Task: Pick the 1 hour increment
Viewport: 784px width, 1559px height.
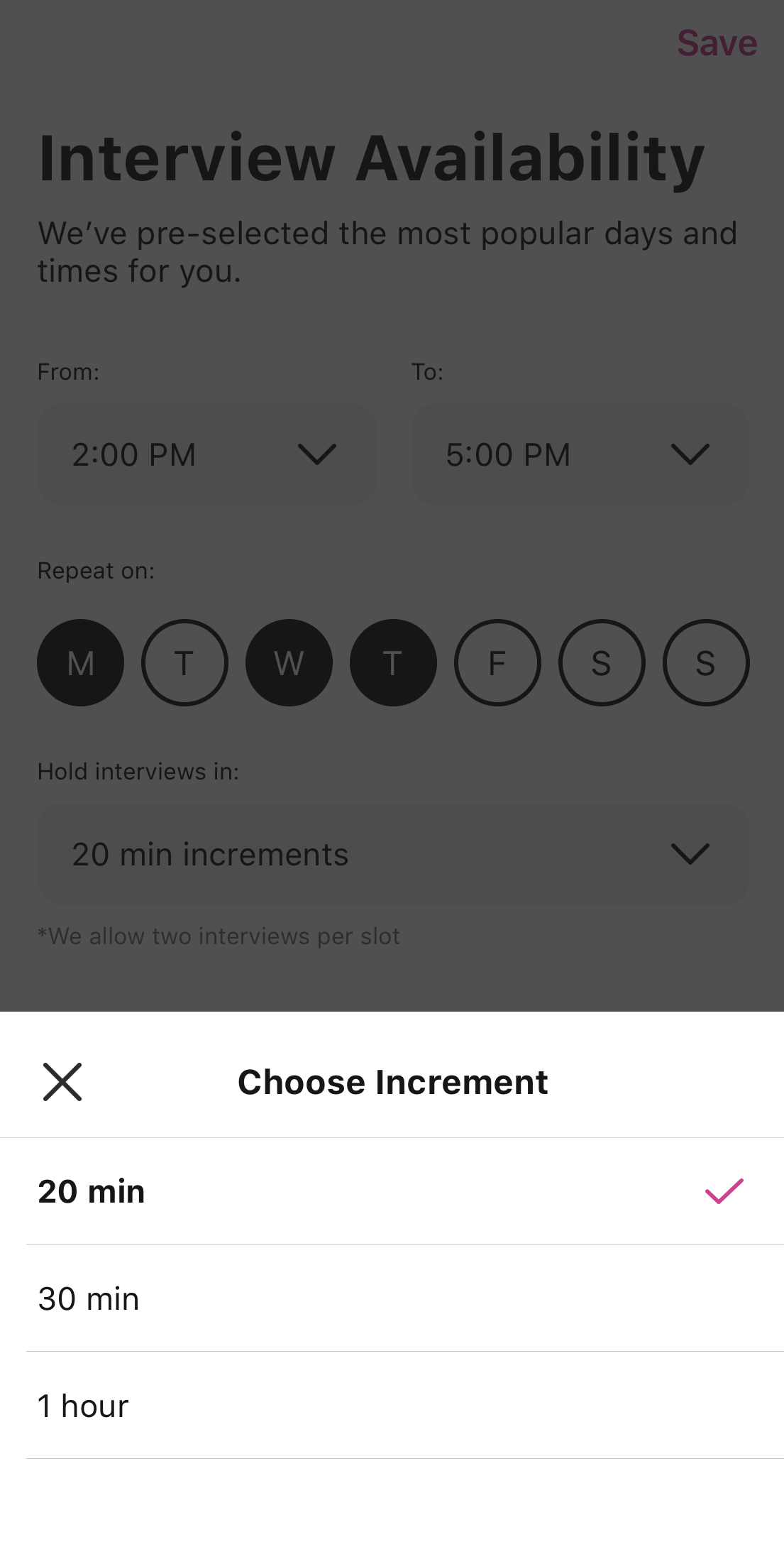Action: pos(392,1406)
